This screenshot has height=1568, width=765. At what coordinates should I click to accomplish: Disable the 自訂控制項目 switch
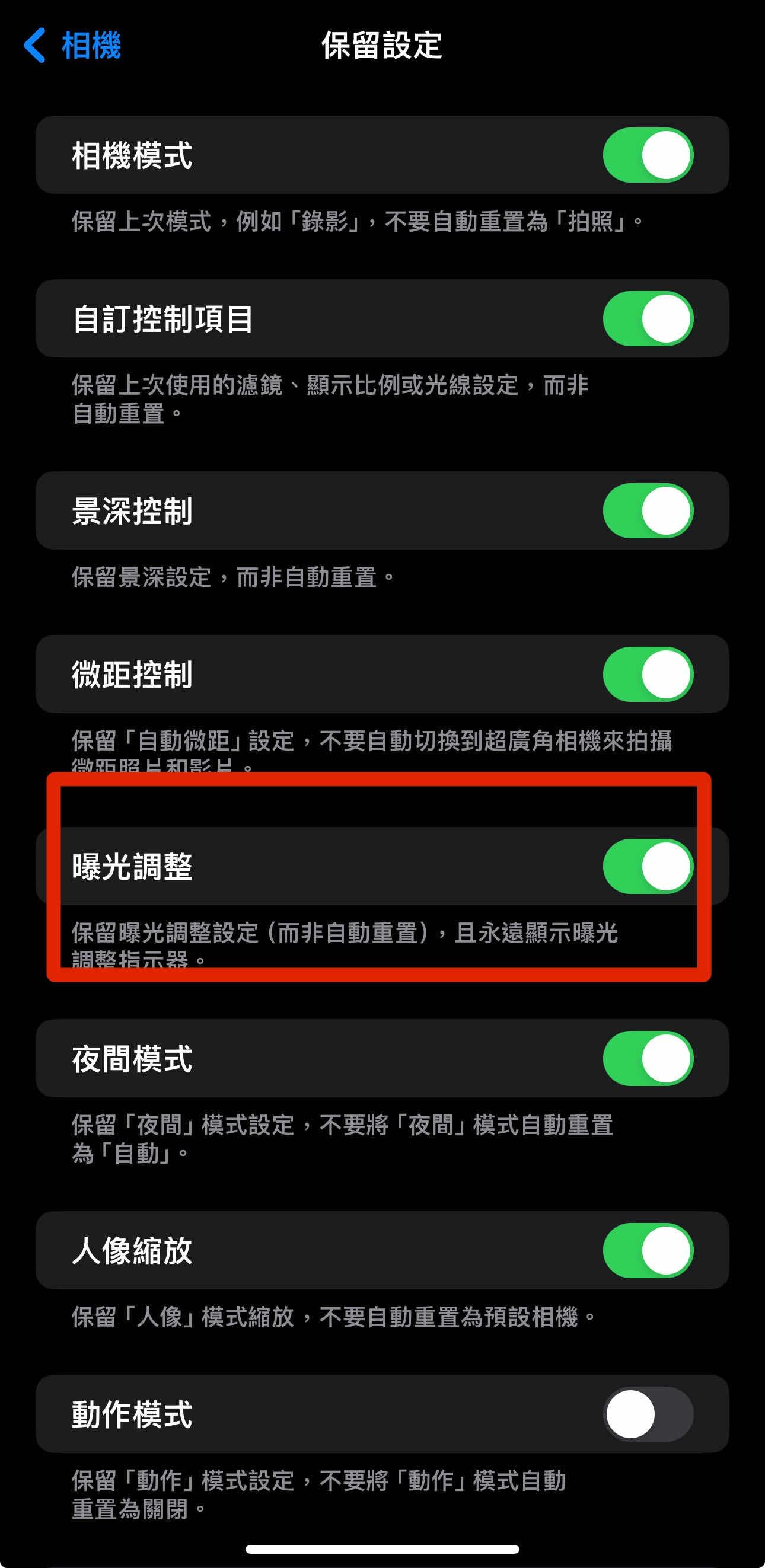coord(648,318)
